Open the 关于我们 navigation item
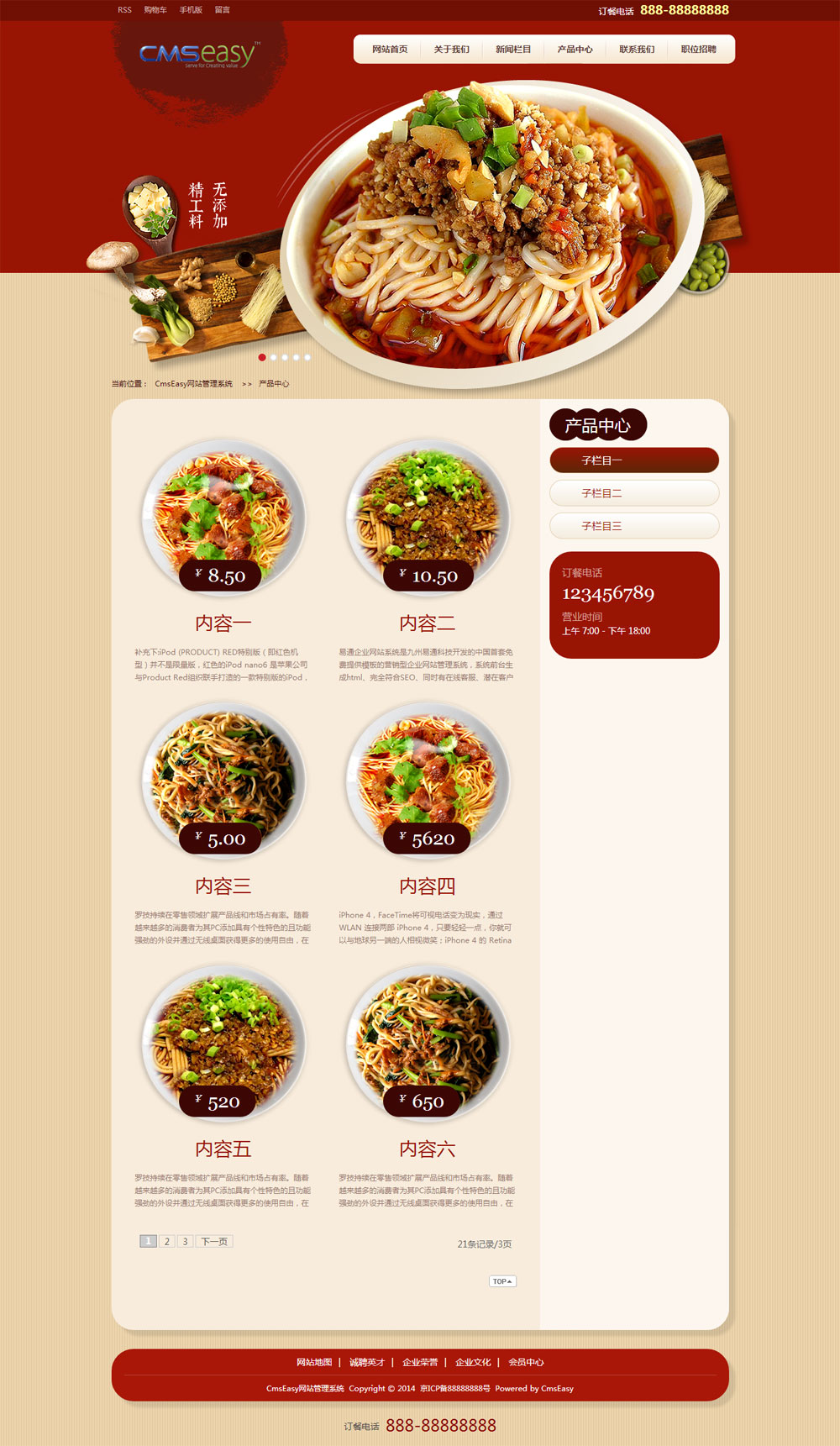The width and height of the screenshot is (840, 1446). pos(452,50)
